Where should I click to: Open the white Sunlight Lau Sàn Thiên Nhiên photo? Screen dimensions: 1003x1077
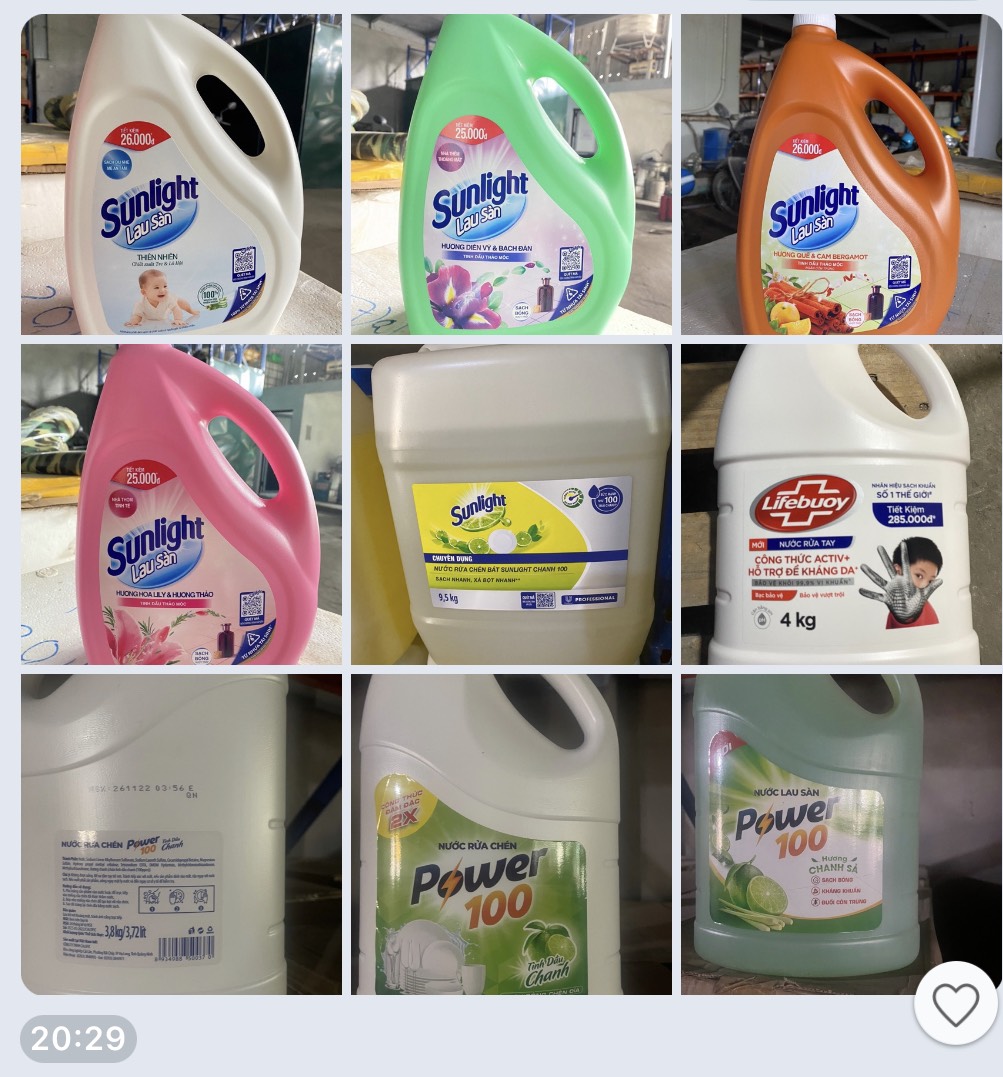click(181, 174)
